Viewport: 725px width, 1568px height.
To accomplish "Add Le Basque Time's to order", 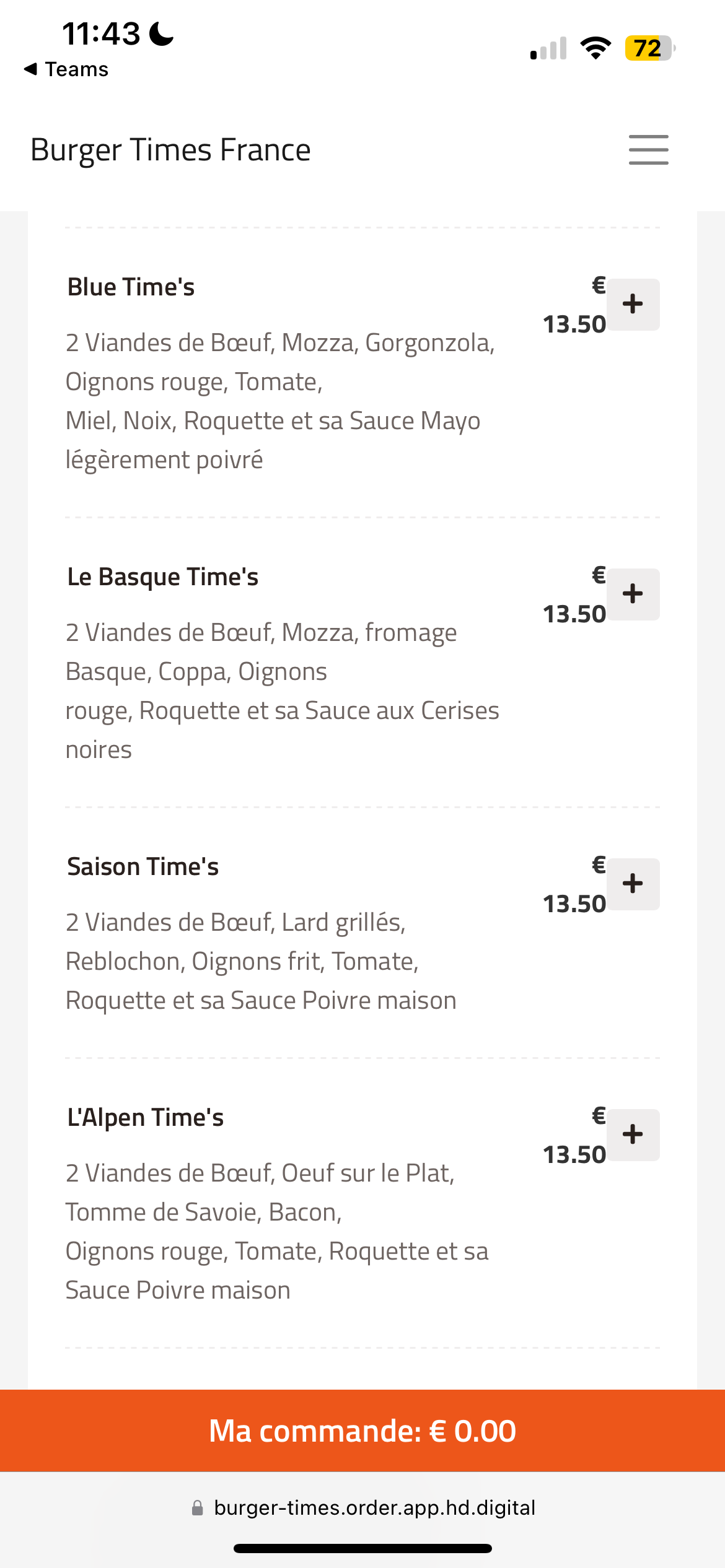I will 633,594.
